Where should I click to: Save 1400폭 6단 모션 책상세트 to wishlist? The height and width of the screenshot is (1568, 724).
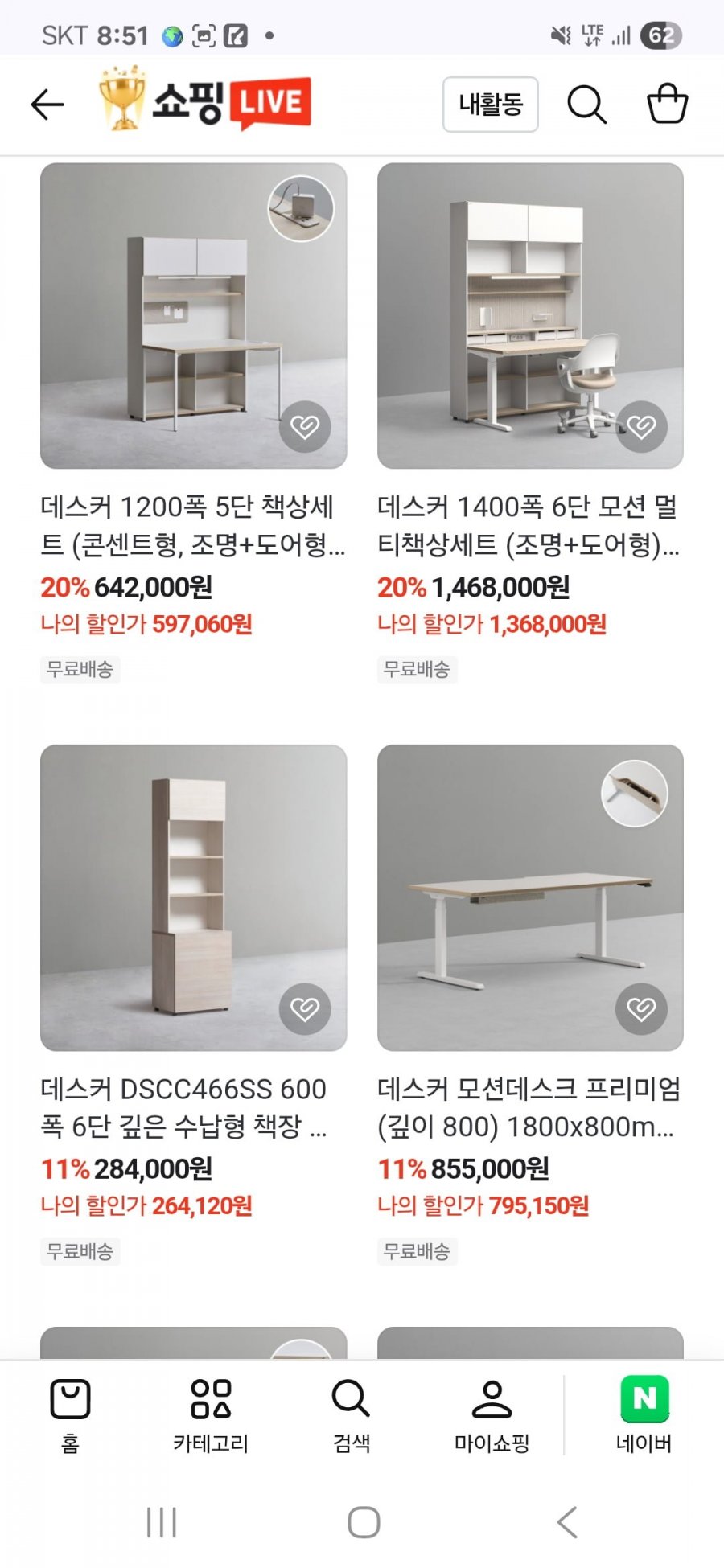coord(641,426)
